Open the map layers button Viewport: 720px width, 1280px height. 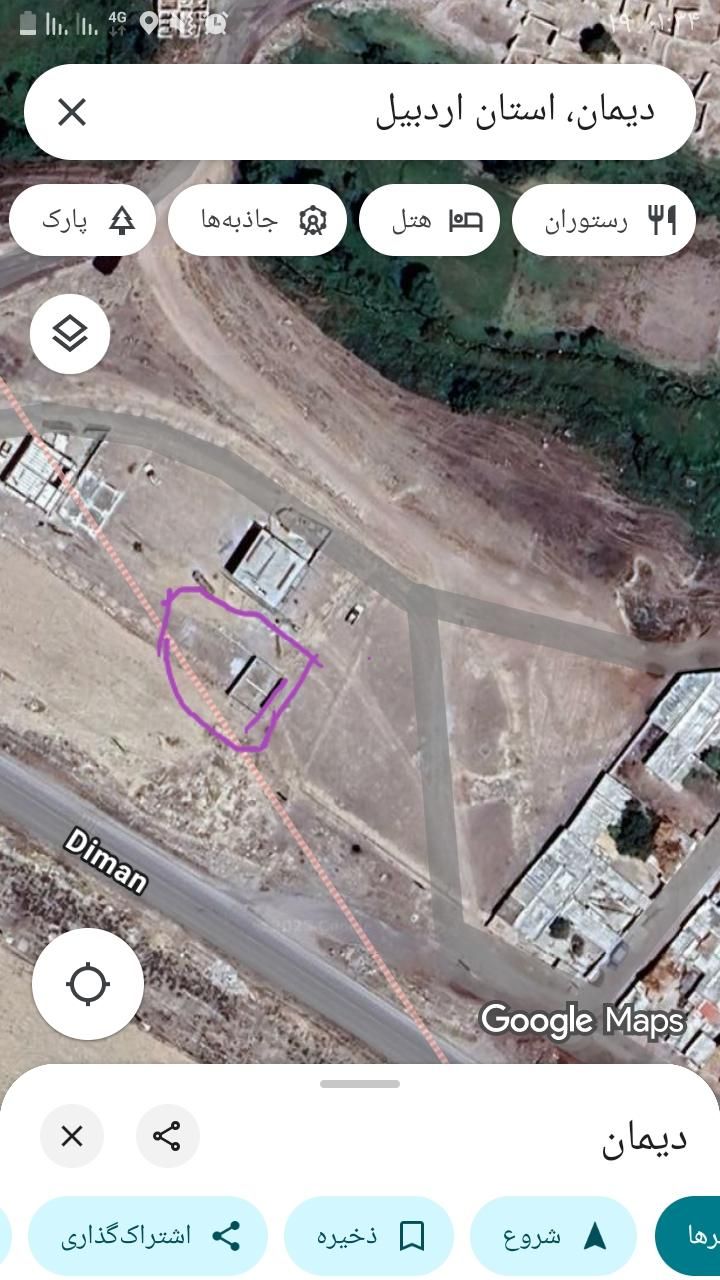coord(70,334)
